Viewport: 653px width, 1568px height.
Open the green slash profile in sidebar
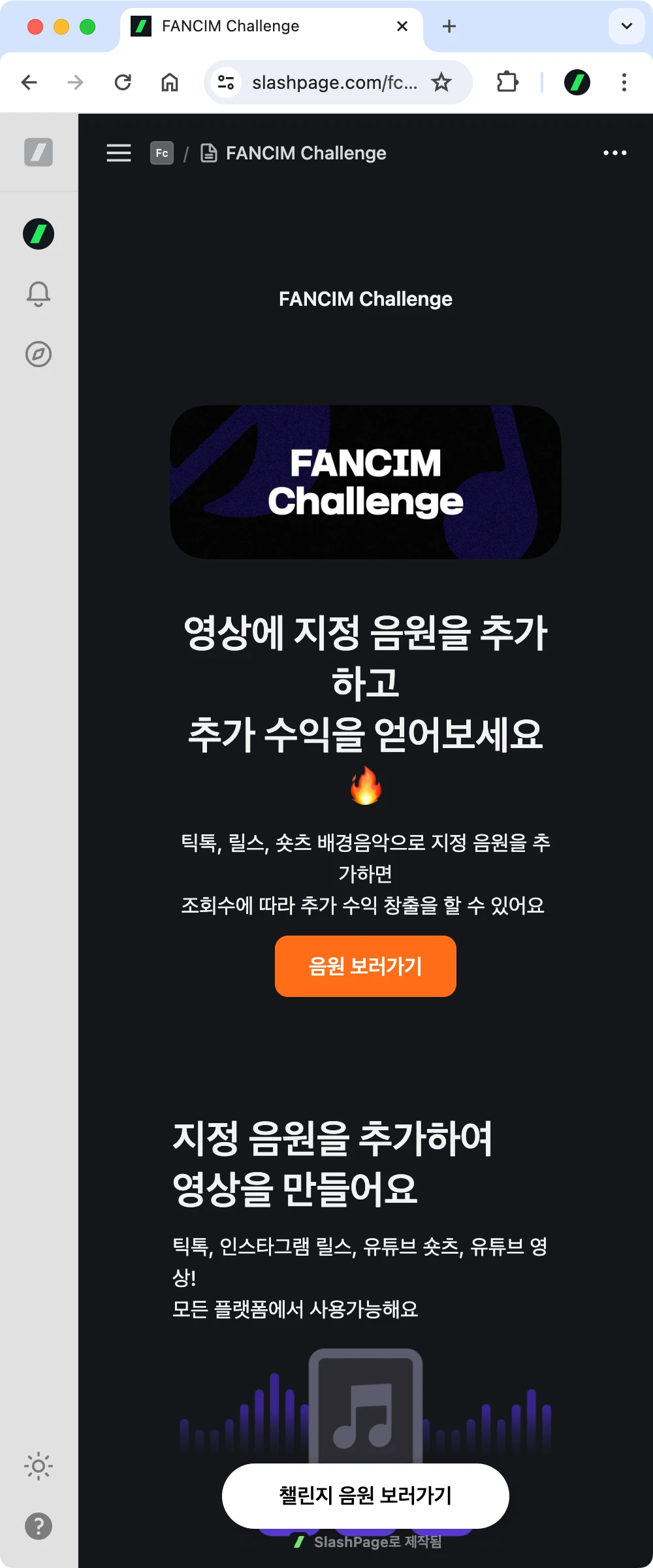pyautogui.click(x=39, y=234)
